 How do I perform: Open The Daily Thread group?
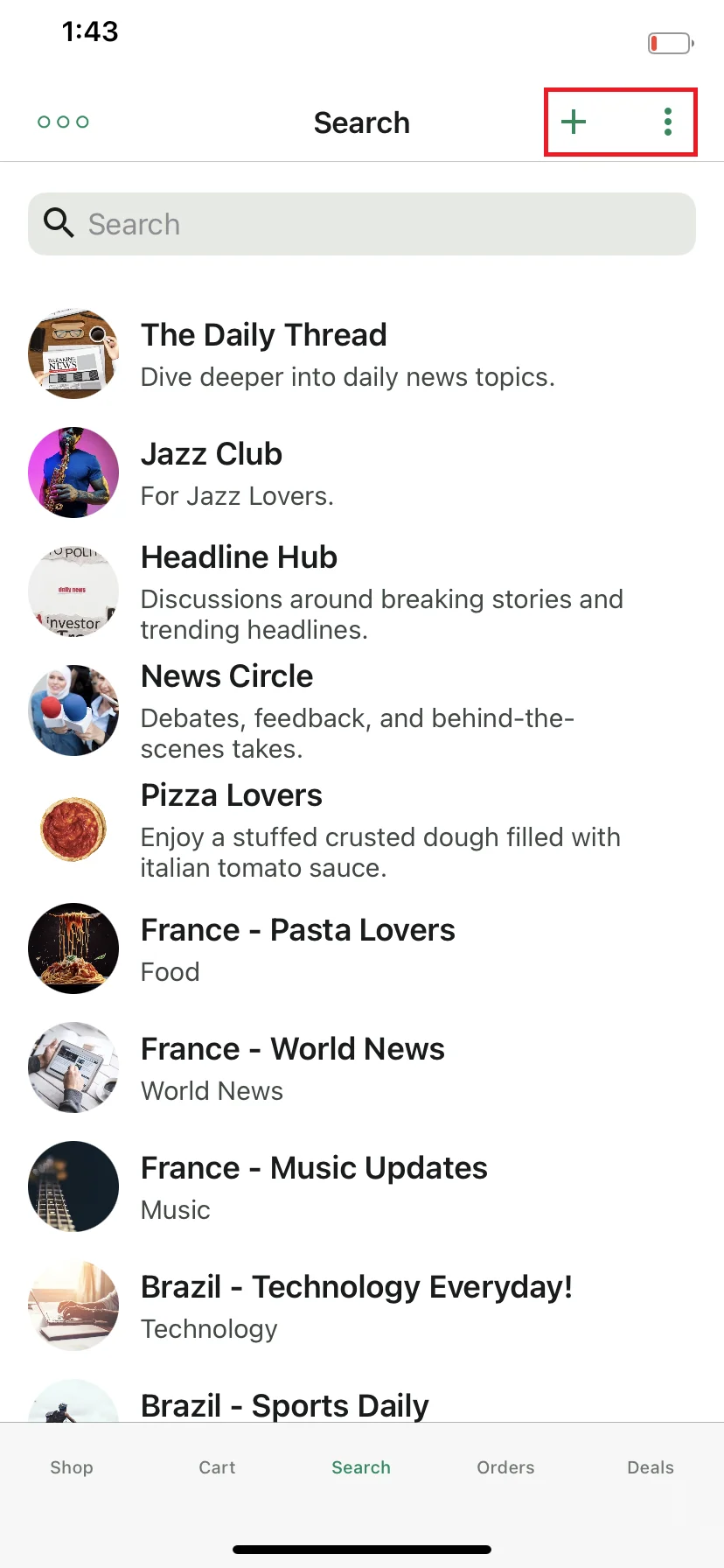pos(348,353)
